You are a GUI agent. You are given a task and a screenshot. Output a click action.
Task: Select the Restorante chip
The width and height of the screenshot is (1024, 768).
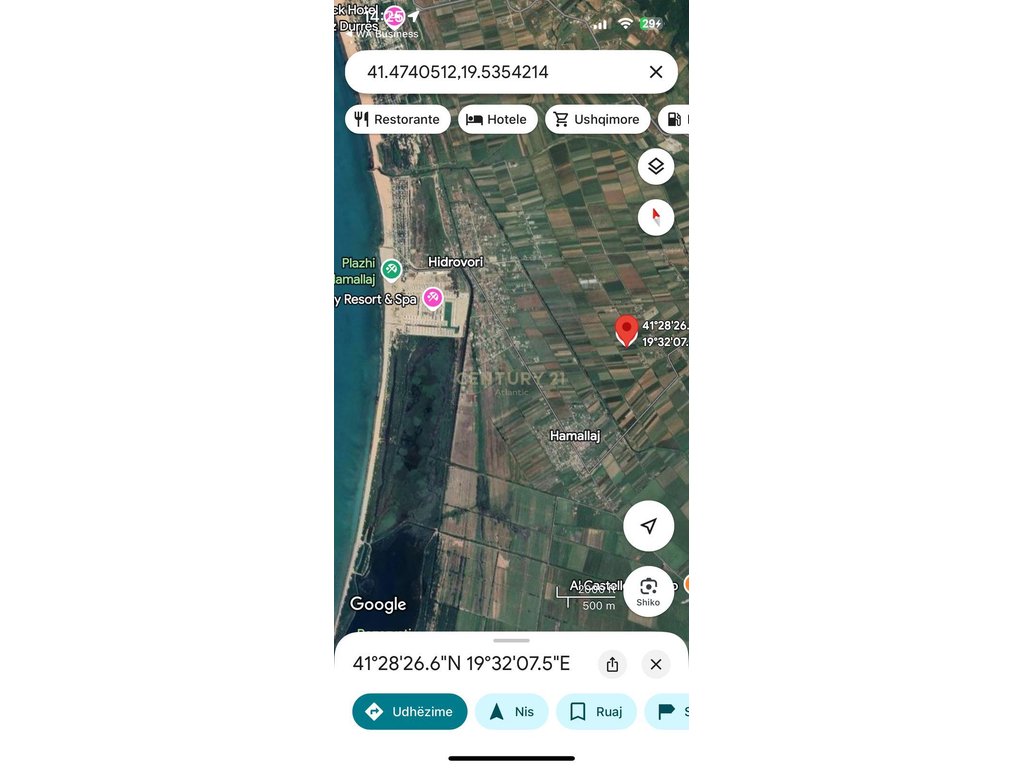pyautogui.click(x=397, y=119)
